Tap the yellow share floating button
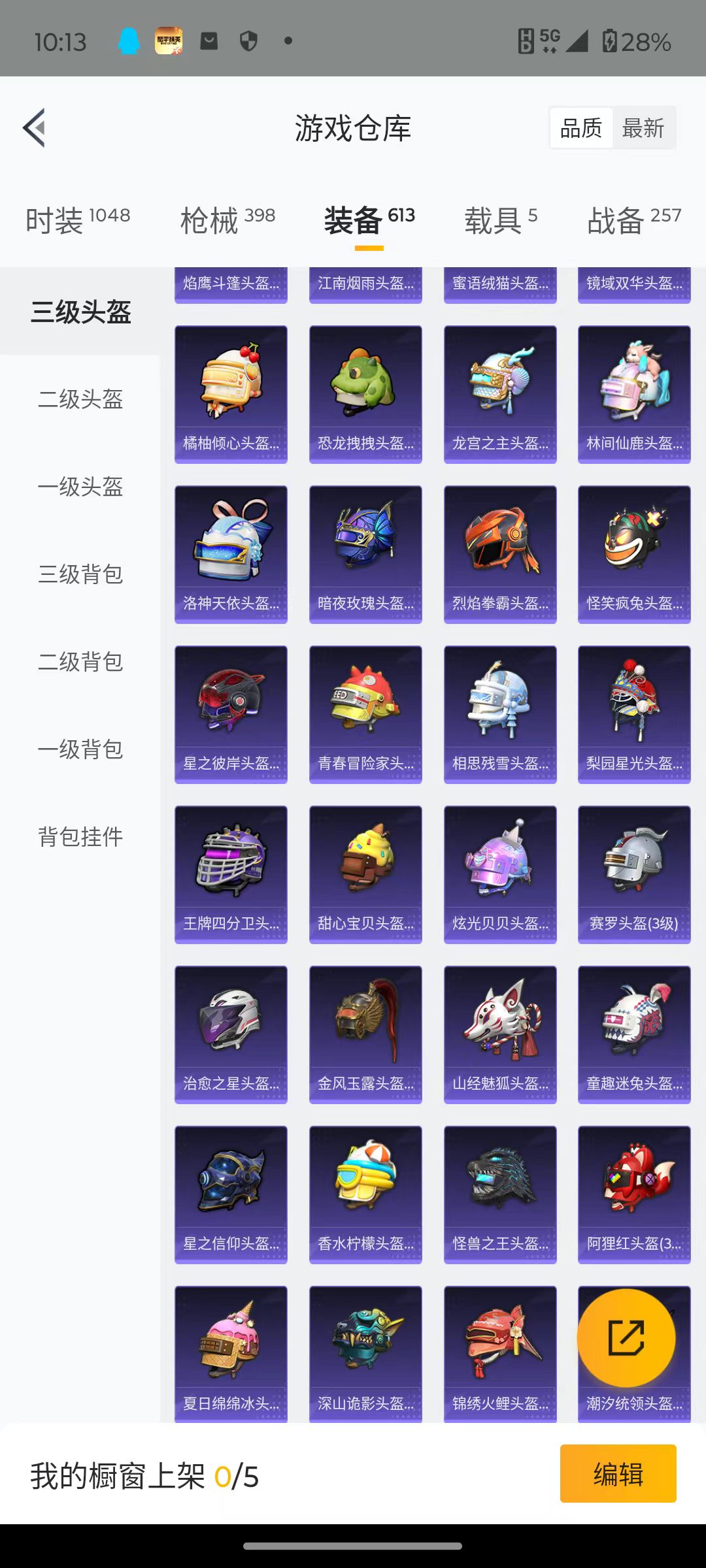 point(626,1337)
